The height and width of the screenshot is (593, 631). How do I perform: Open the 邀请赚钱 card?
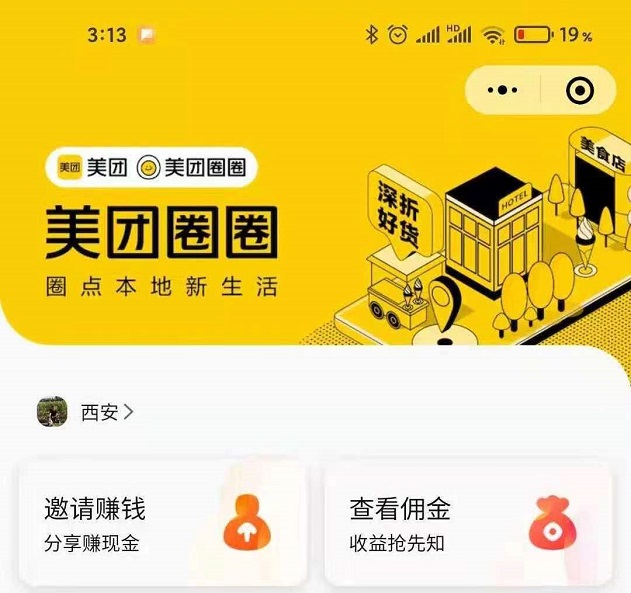pyautogui.click(x=163, y=523)
